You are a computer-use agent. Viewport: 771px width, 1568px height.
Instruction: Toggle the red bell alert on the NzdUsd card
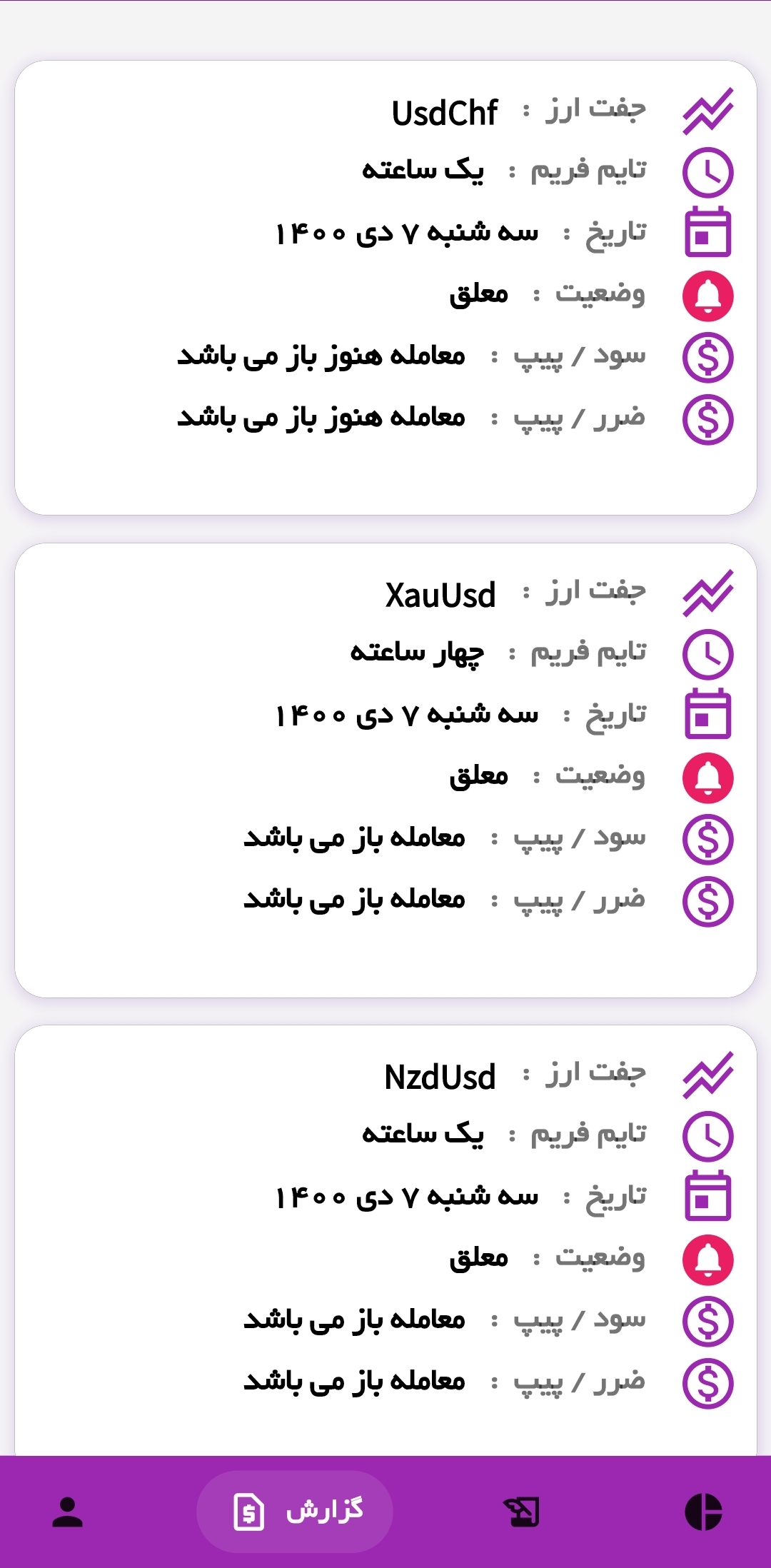pyautogui.click(x=707, y=1259)
